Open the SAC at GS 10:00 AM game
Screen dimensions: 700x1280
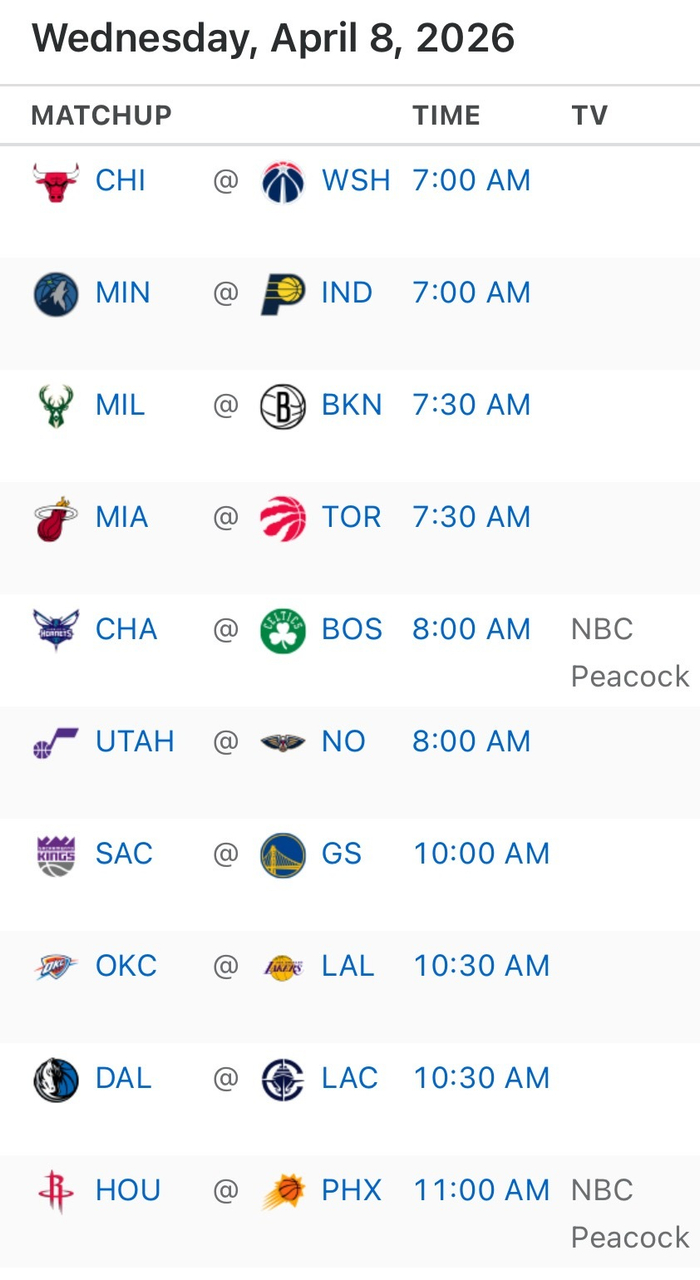coord(481,853)
